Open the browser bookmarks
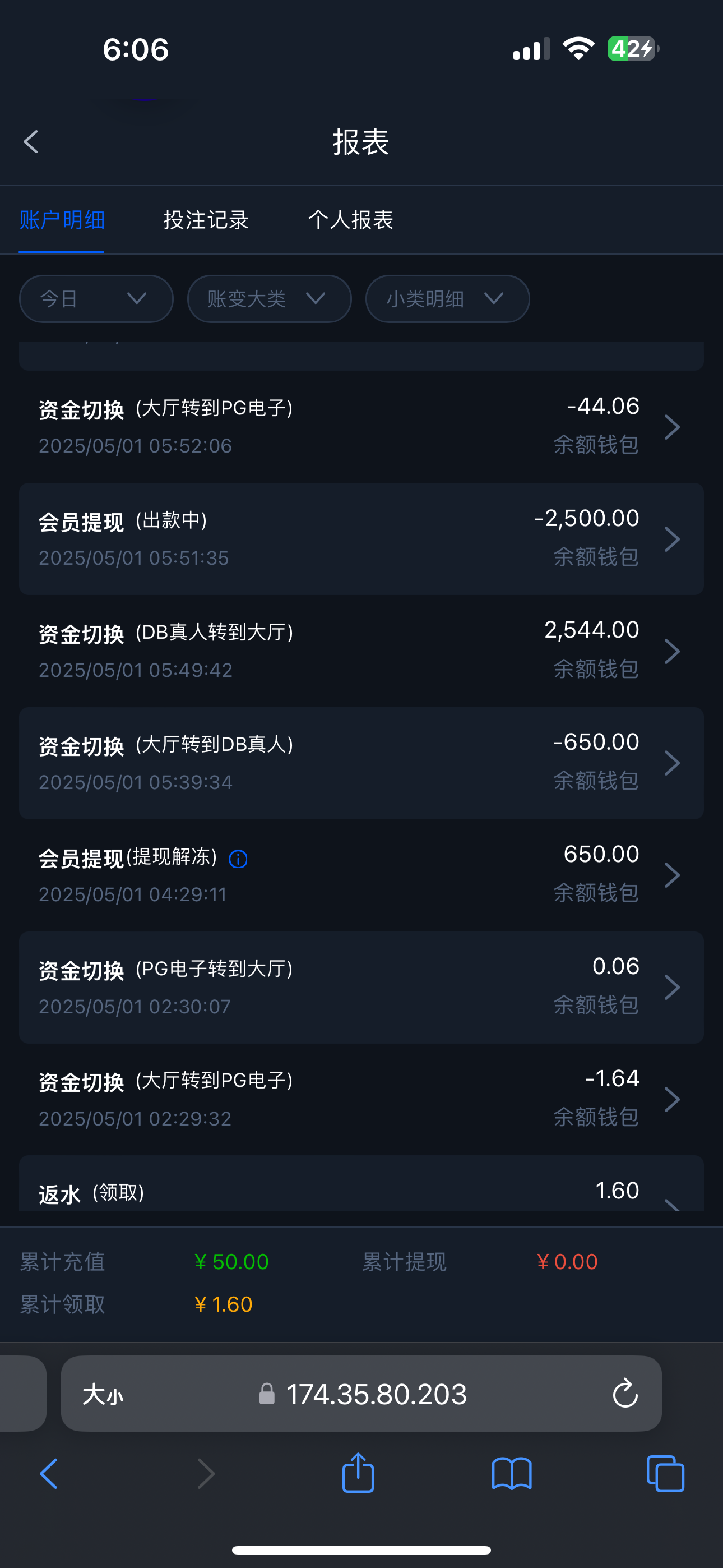The width and height of the screenshot is (723, 1568). coord(512,1474)
